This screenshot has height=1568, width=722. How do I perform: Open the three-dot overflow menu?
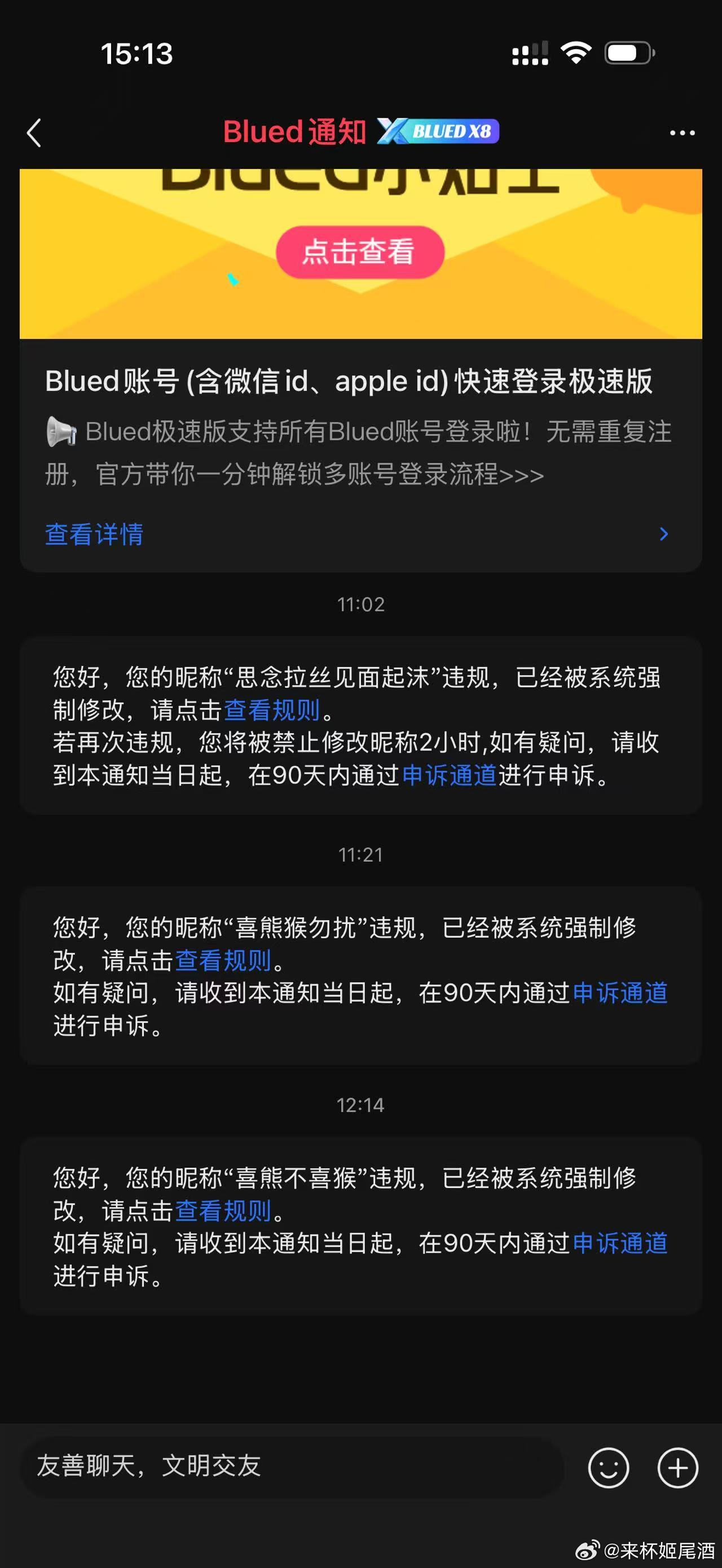(x=682, y=132)
